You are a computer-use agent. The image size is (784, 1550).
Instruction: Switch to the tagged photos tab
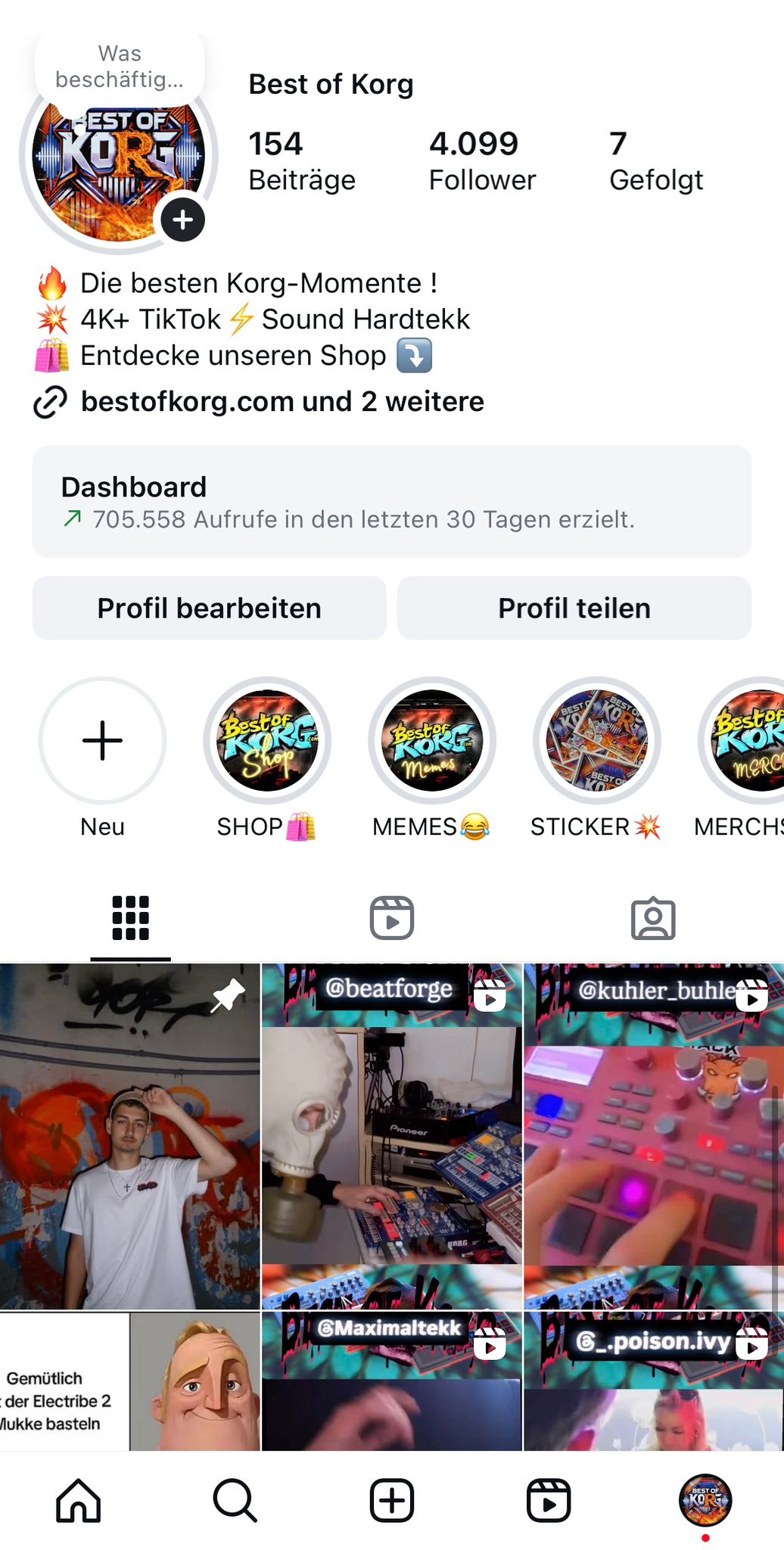(x=652, y=918)
